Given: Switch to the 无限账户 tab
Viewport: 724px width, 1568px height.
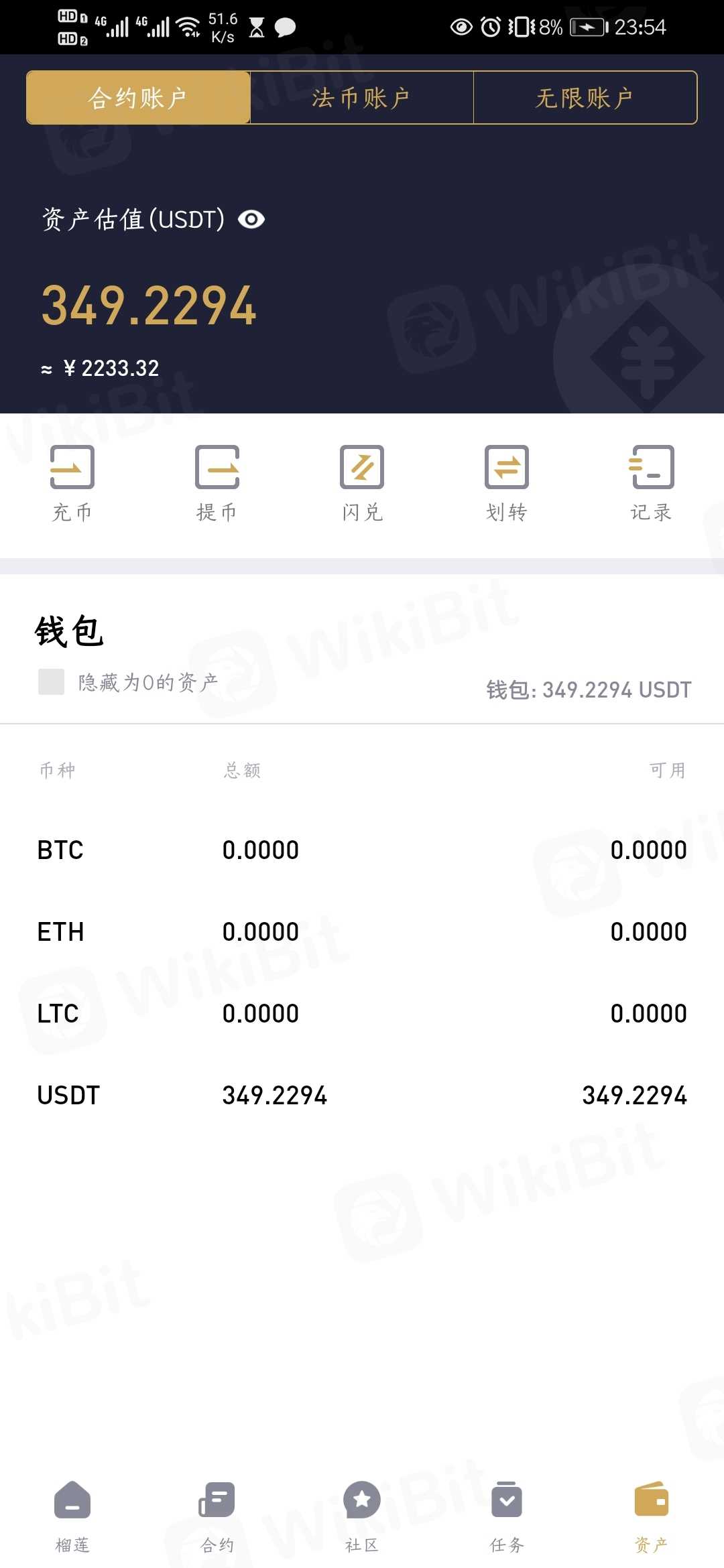Looking at the screenshot, I should pos(585,98).
